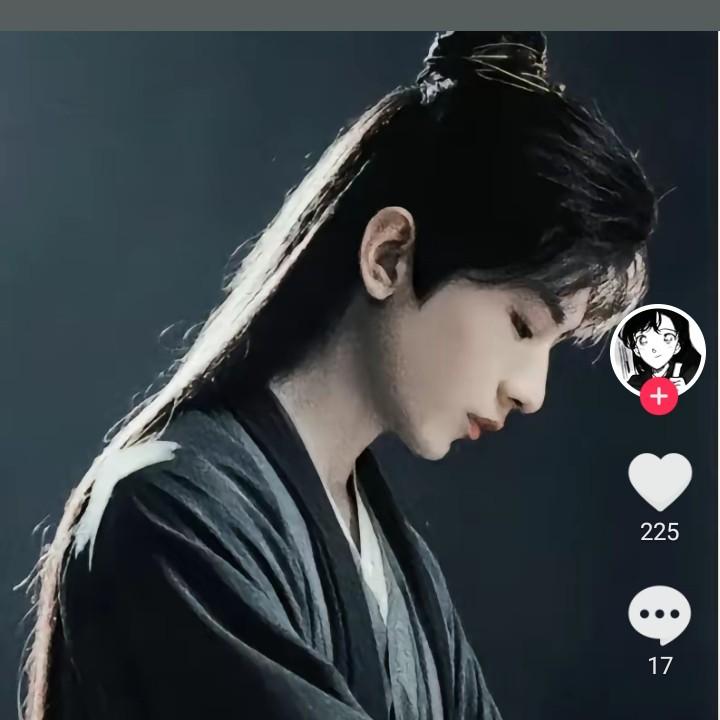The height and width of the screenshot is (720, 720).
Task: Open the creator's profile avatar
Action: (x=657, y=350)
